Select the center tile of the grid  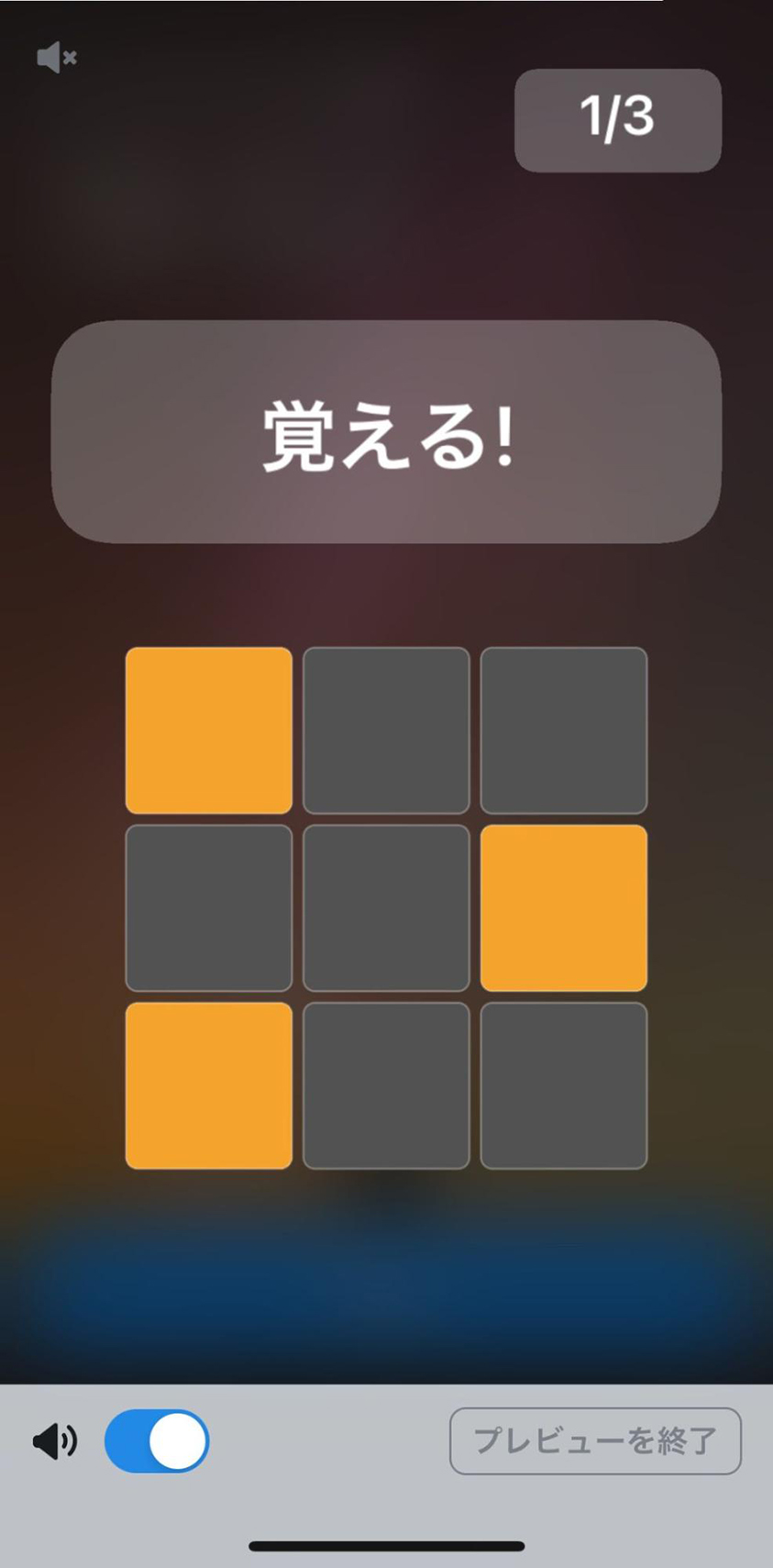(386, 907)
